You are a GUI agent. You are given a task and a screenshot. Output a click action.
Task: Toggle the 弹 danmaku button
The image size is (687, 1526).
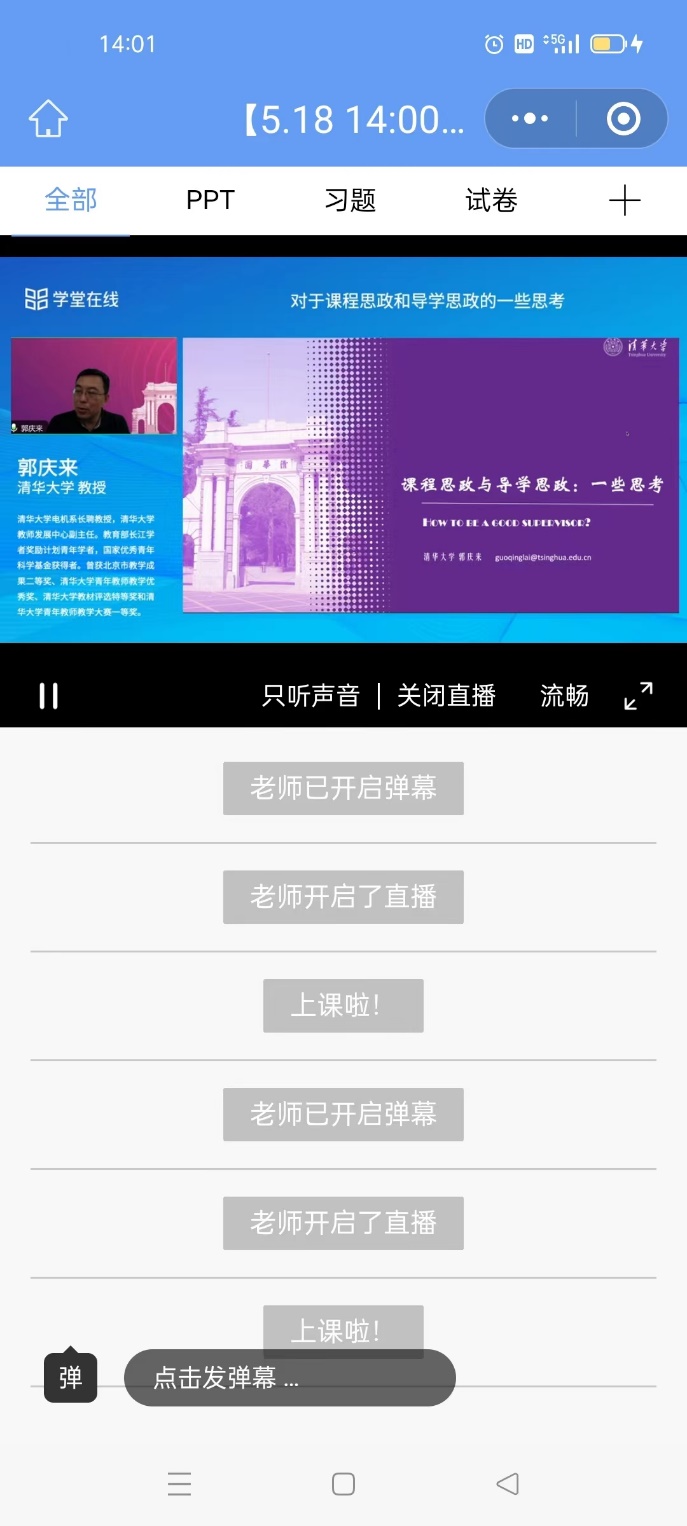point(70,1378)
